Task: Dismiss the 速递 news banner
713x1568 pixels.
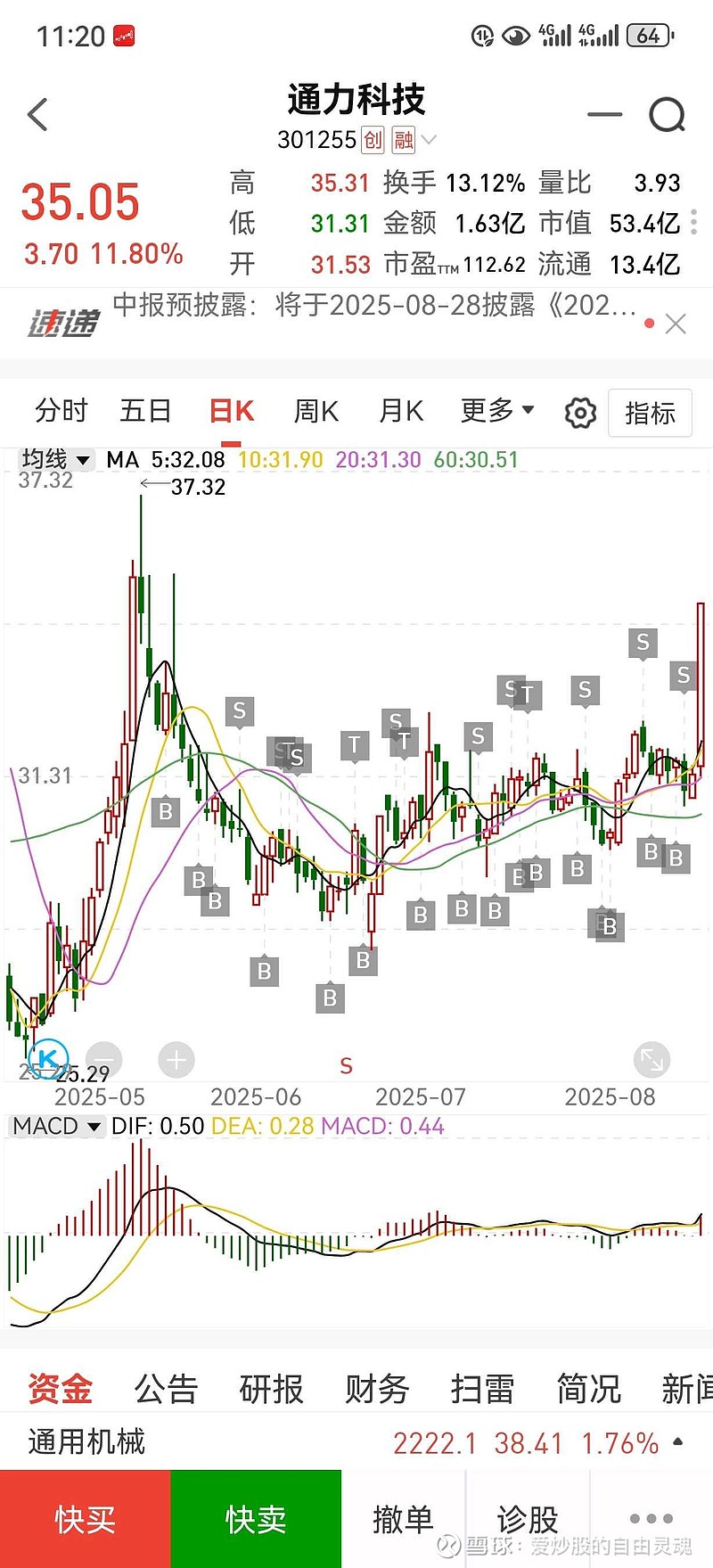Action: tap(676, 324)
